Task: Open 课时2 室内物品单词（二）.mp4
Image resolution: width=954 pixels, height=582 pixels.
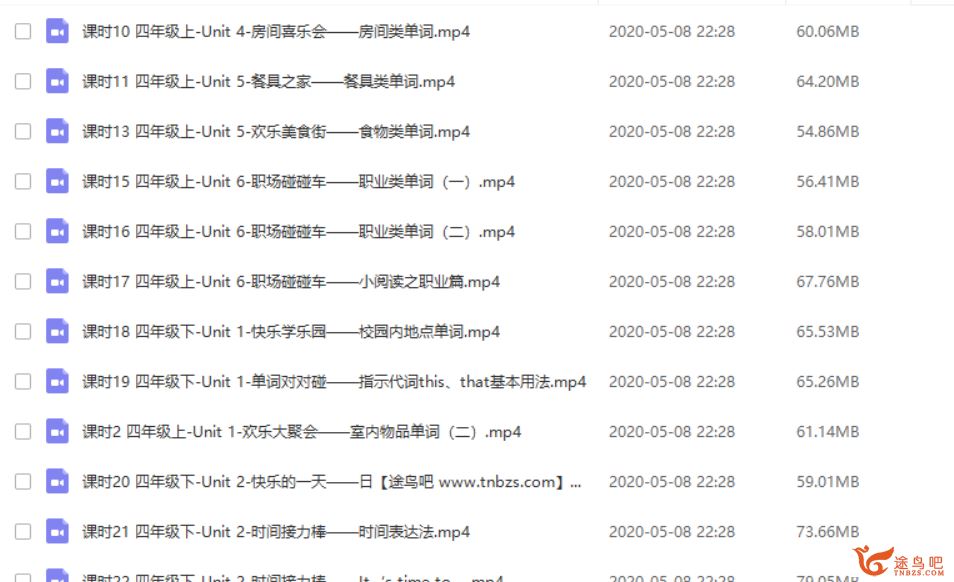Action: pos(301,432)
